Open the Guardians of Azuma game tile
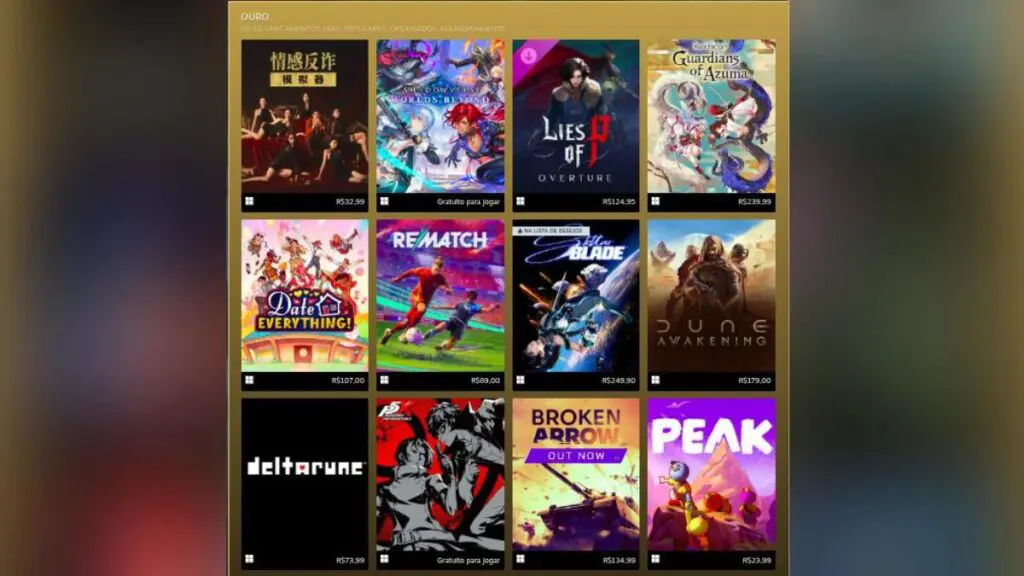This screenshot has height=576, width=1024. click(x=711, y=116)
